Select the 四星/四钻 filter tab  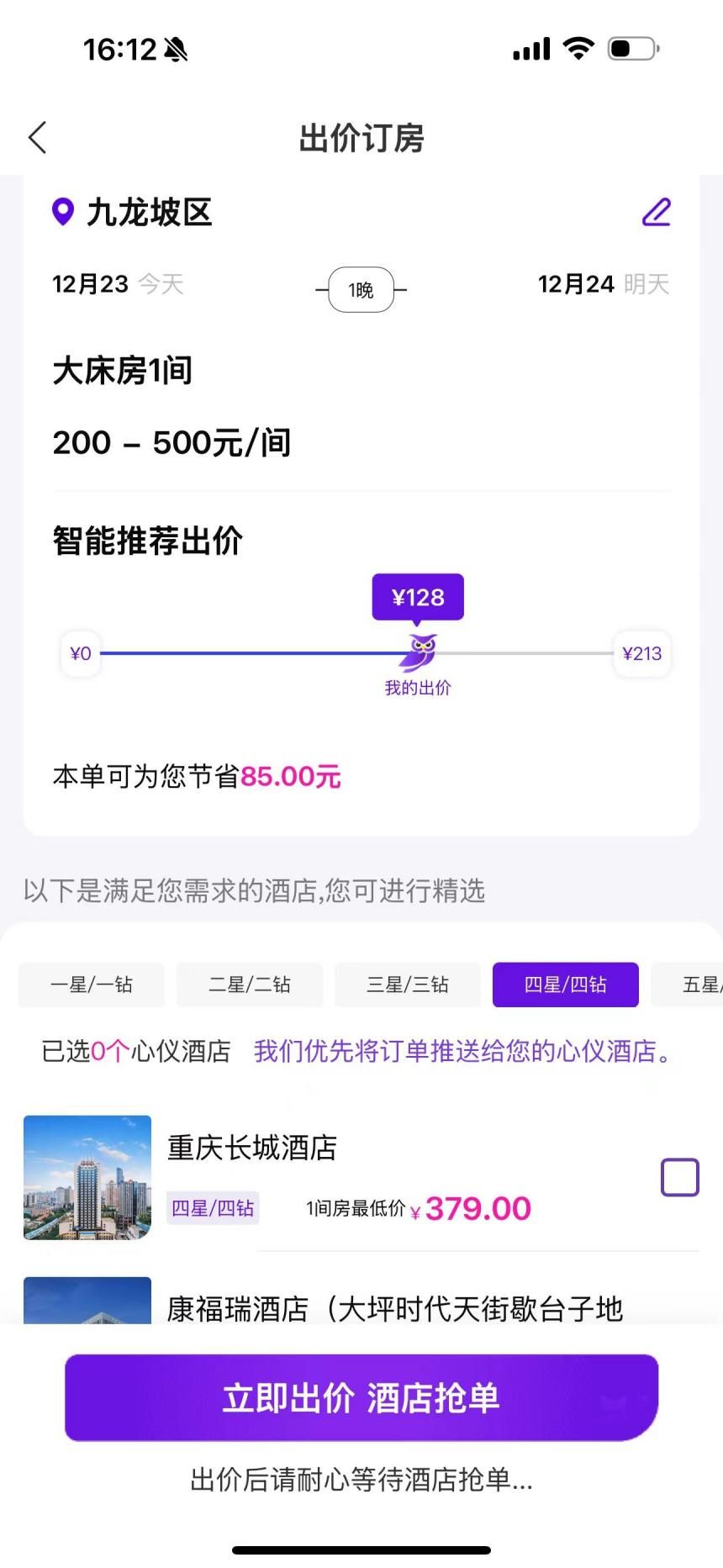pos(565,985)
